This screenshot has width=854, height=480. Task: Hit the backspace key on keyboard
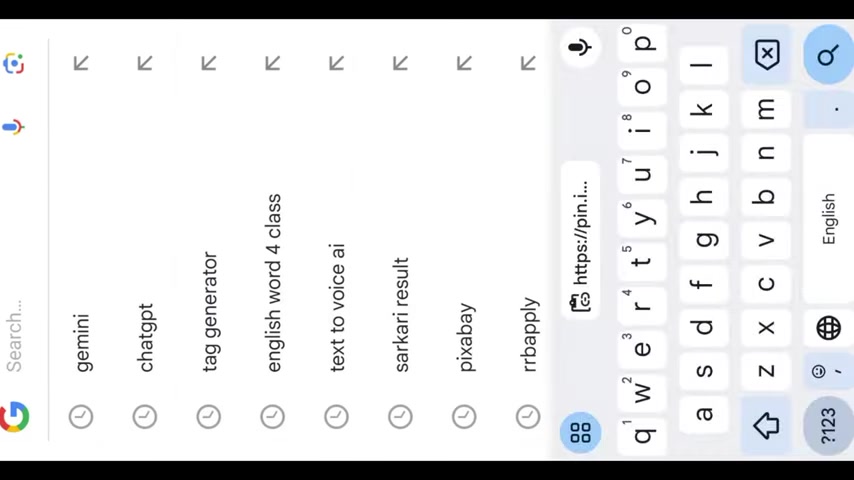tap(767, 55)
